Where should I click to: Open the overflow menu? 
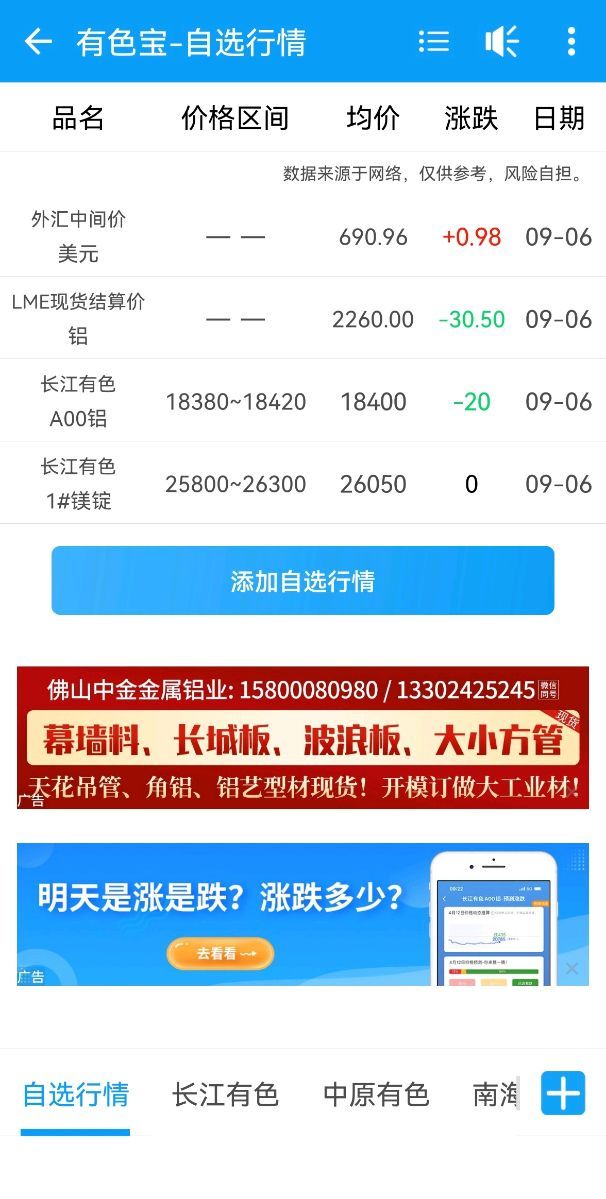click(571, 41)
